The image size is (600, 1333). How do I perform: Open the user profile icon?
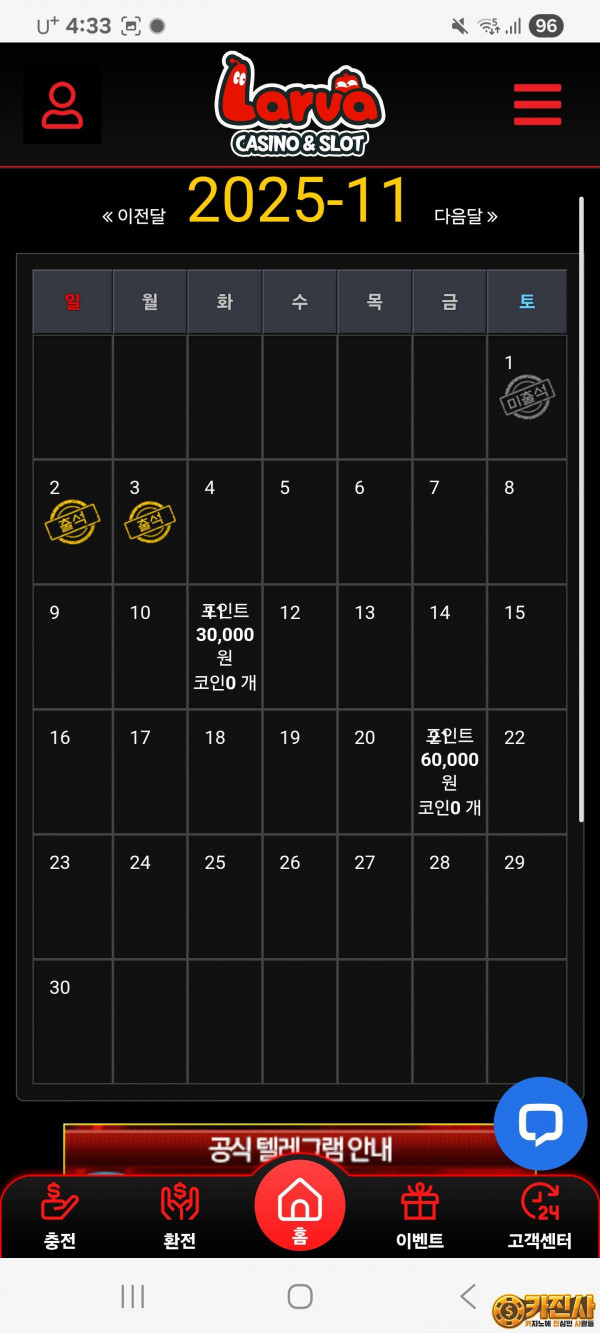(x=62, y=105)
